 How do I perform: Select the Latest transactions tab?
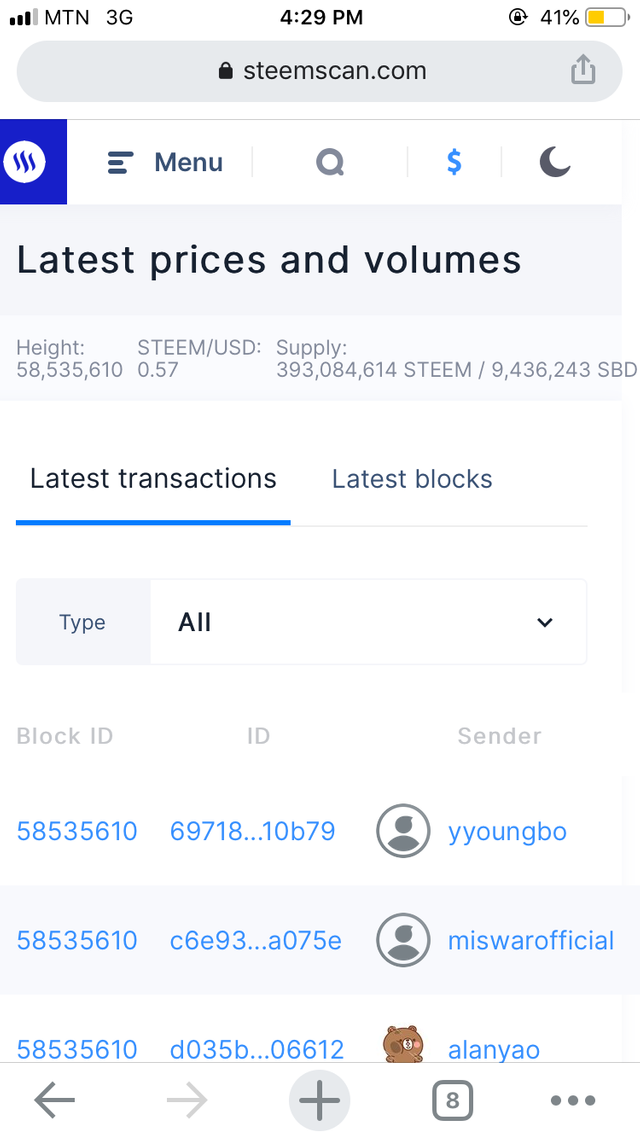[153, 479]
